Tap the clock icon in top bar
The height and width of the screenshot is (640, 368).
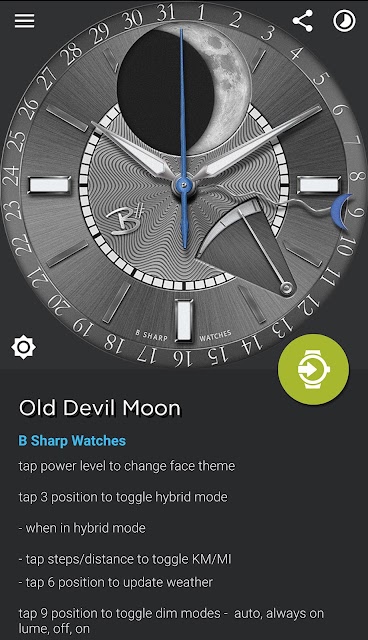coord(344,21)
